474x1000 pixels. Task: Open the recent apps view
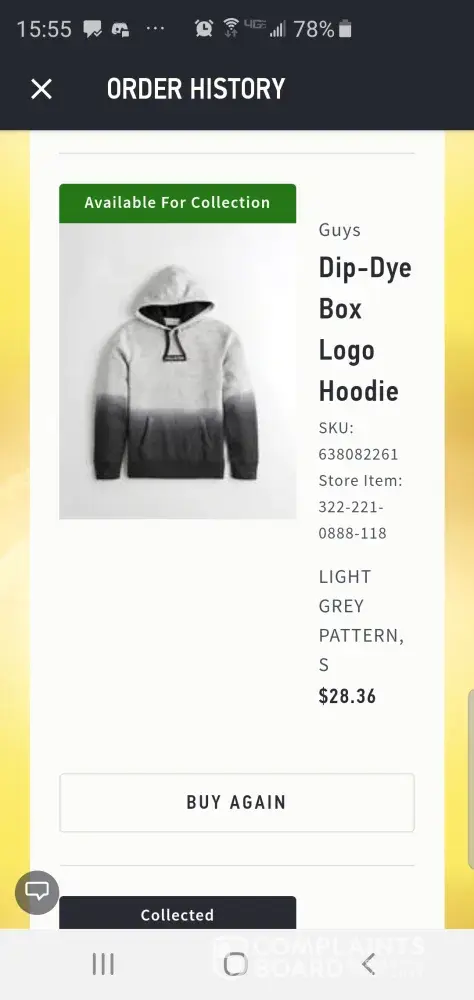[103, 964]
